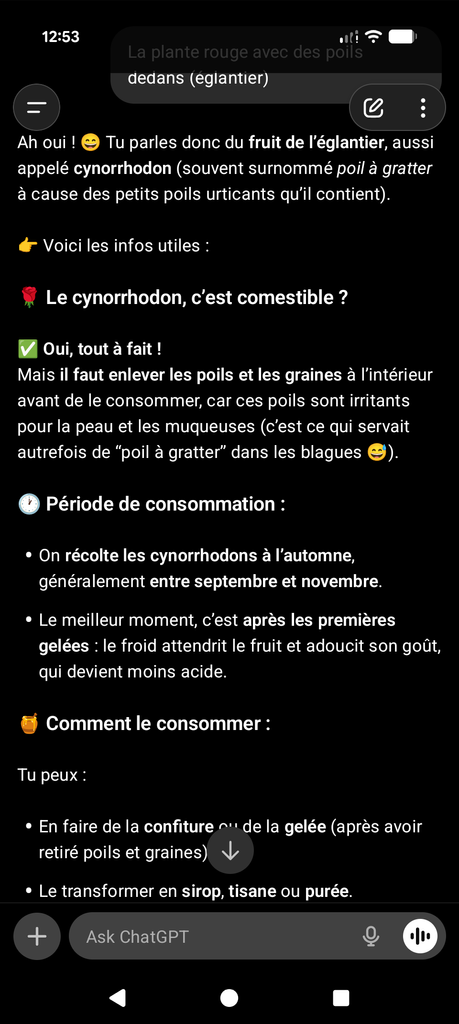Go back using the system back button
Screen dimensions: 459x1024
118,997
